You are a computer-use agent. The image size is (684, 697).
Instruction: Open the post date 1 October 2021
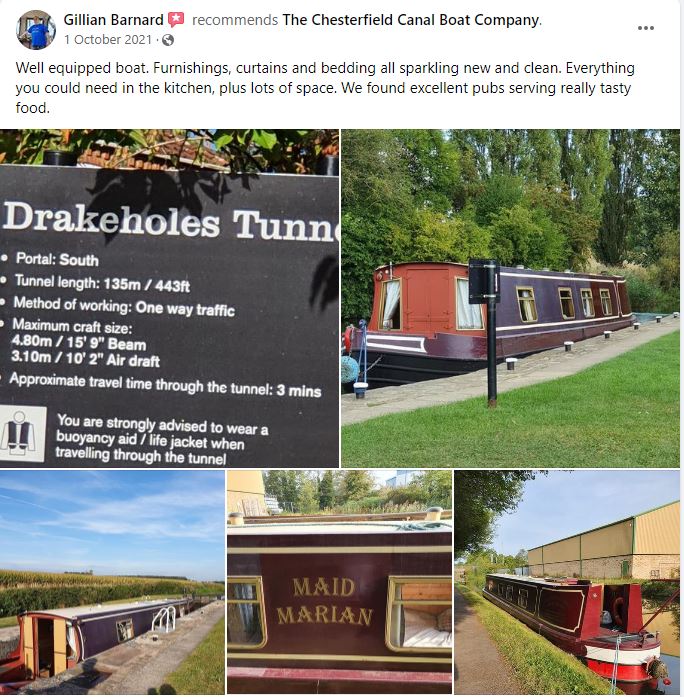[x=109, y=40]
